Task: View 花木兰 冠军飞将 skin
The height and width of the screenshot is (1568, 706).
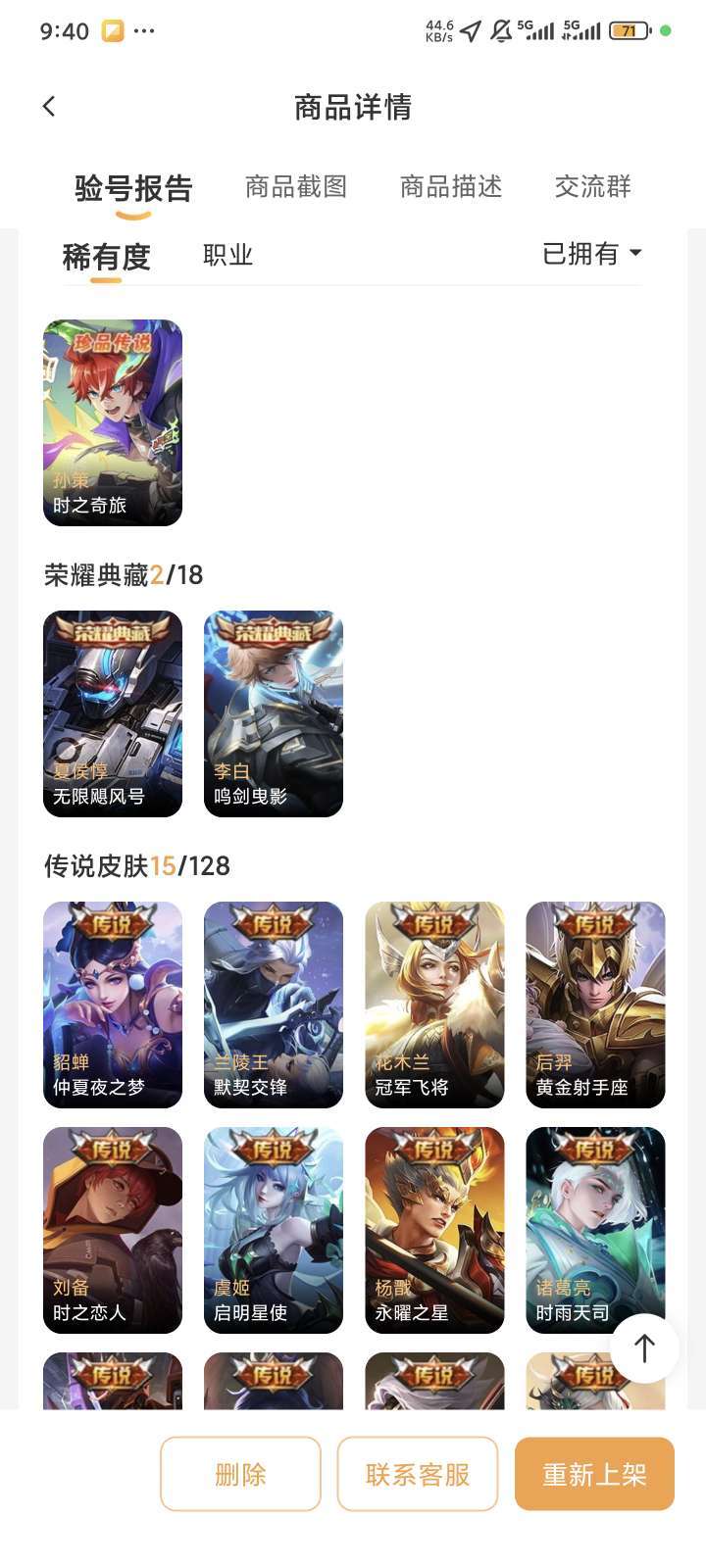Action: coord(434,1004)
